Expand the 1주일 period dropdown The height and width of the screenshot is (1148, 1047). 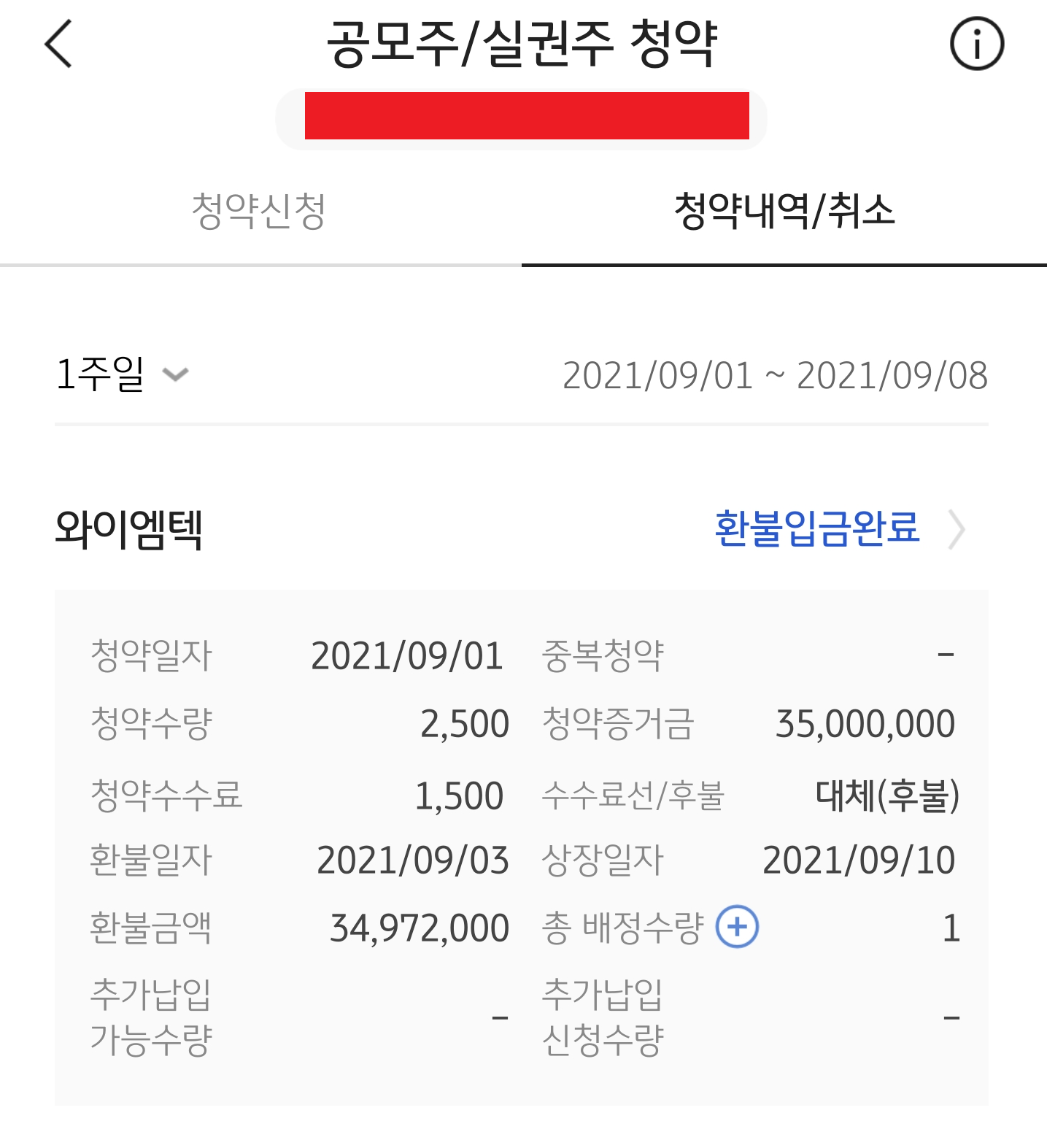[122, 374]
